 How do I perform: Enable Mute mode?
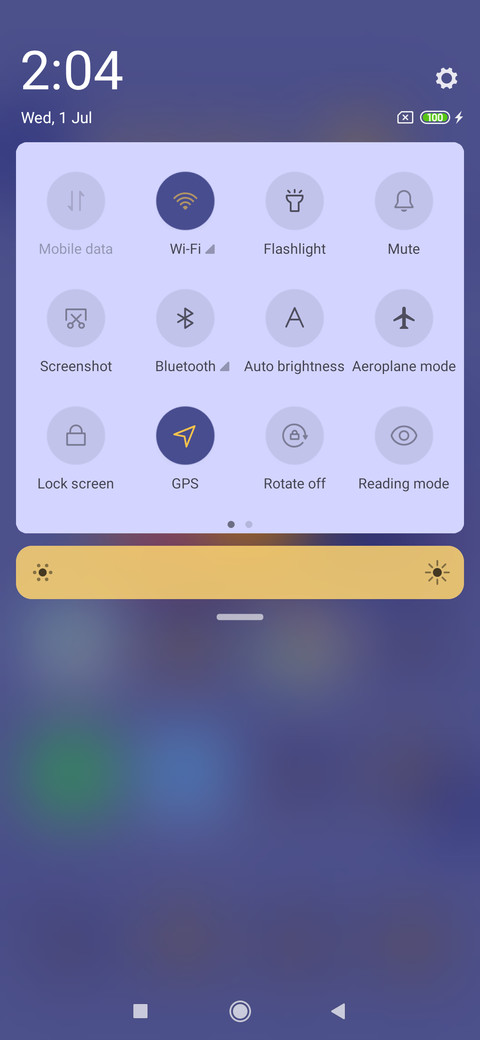point(404,201)
